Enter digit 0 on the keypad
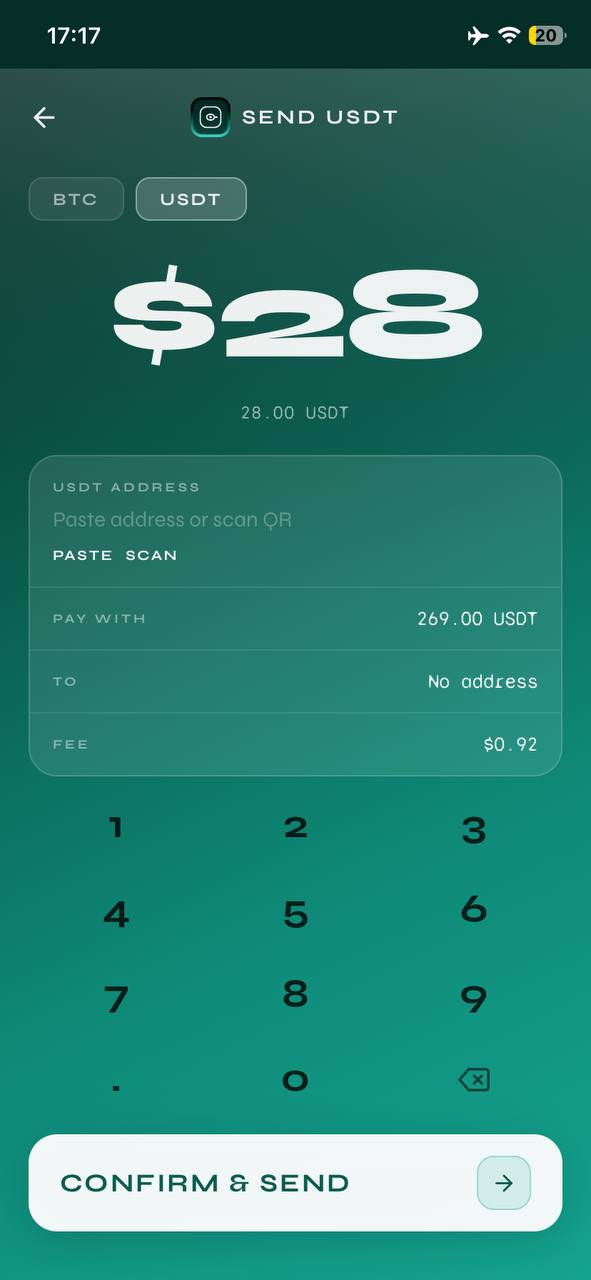Viewport: 591px width, 1280px height. [x=295, y=1080]
